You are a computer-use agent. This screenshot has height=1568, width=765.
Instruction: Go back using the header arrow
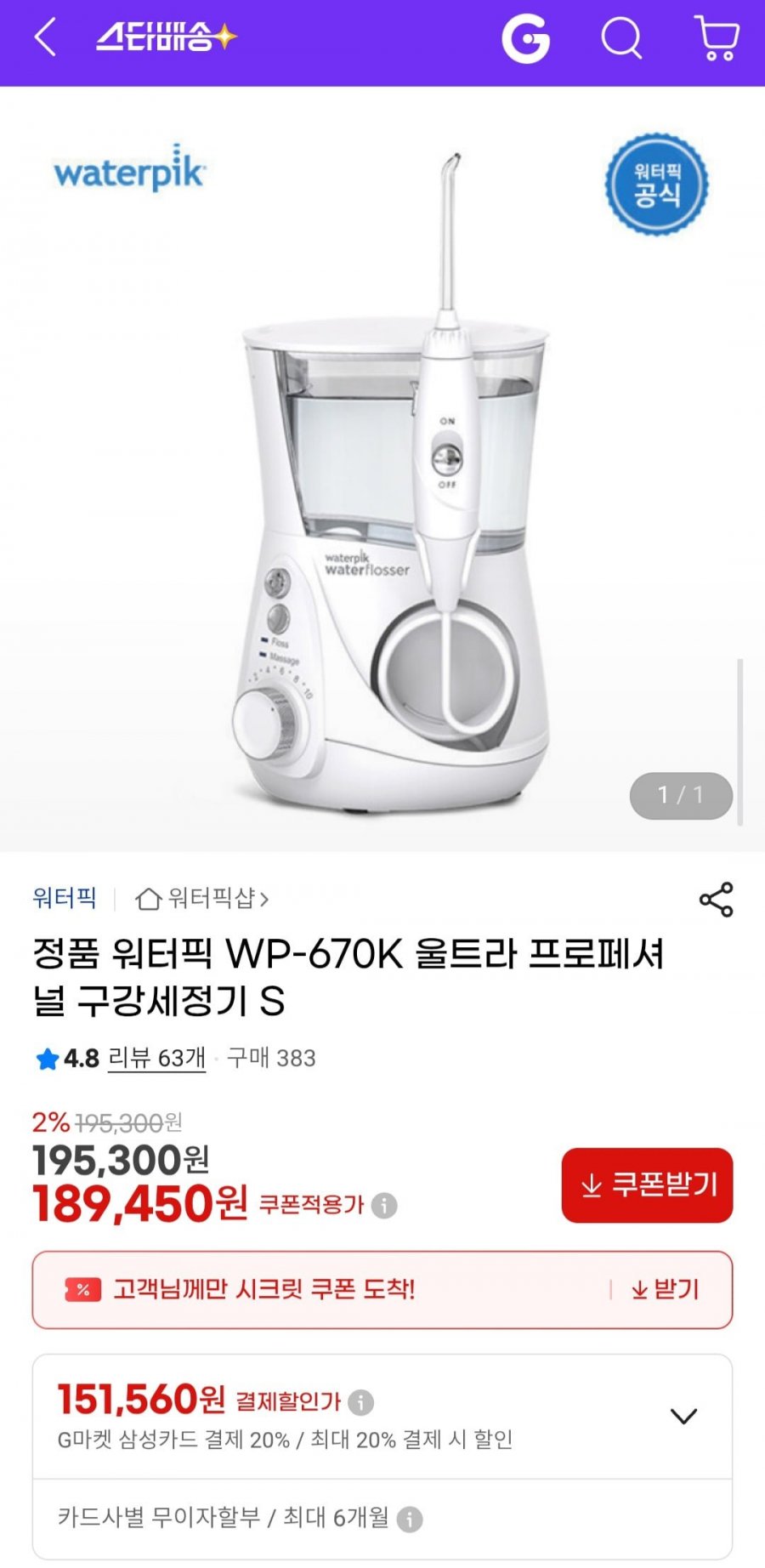pos(45,38)
